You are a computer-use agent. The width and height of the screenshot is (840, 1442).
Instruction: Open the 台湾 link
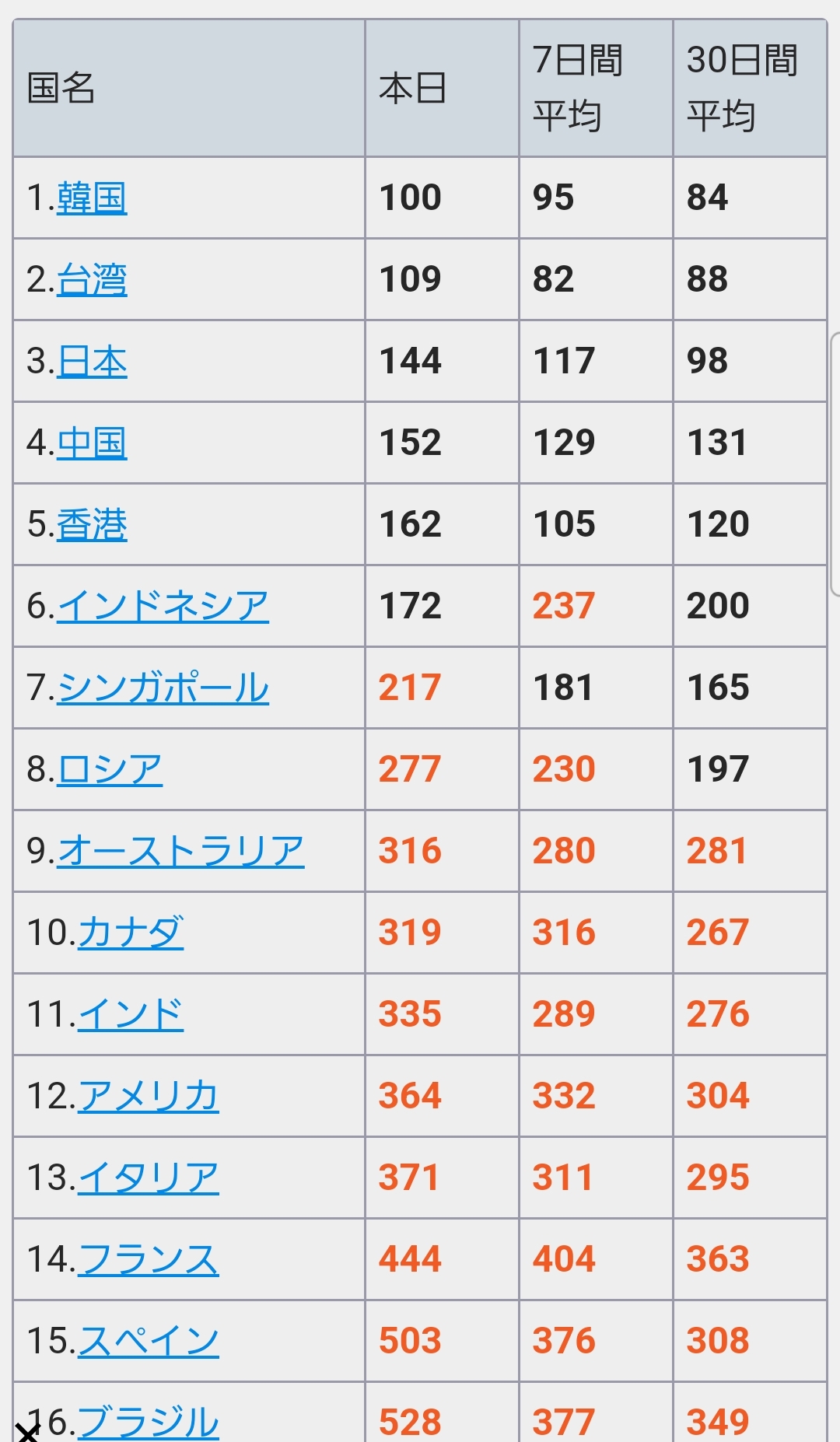pos(92,279)
